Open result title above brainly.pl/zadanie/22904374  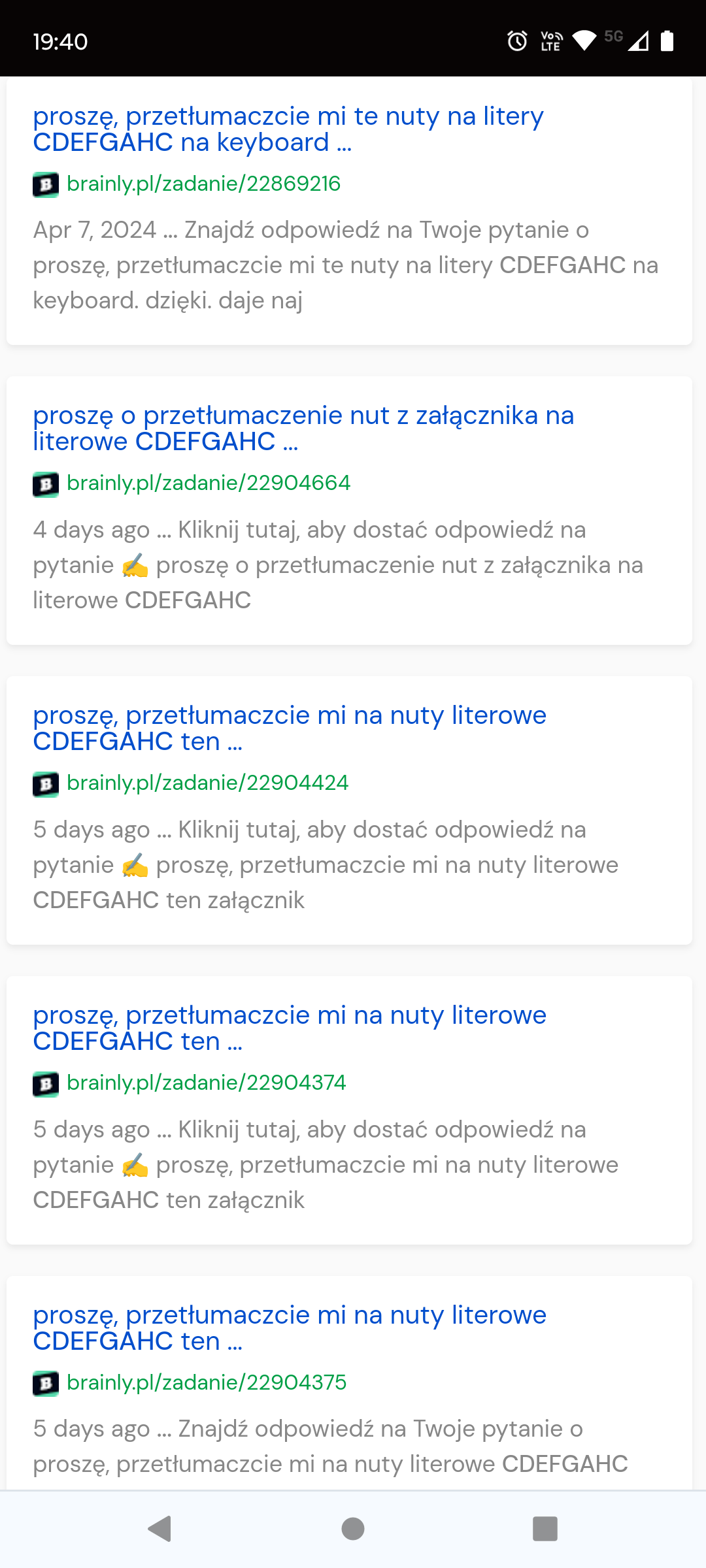(x=290, y=1028)
